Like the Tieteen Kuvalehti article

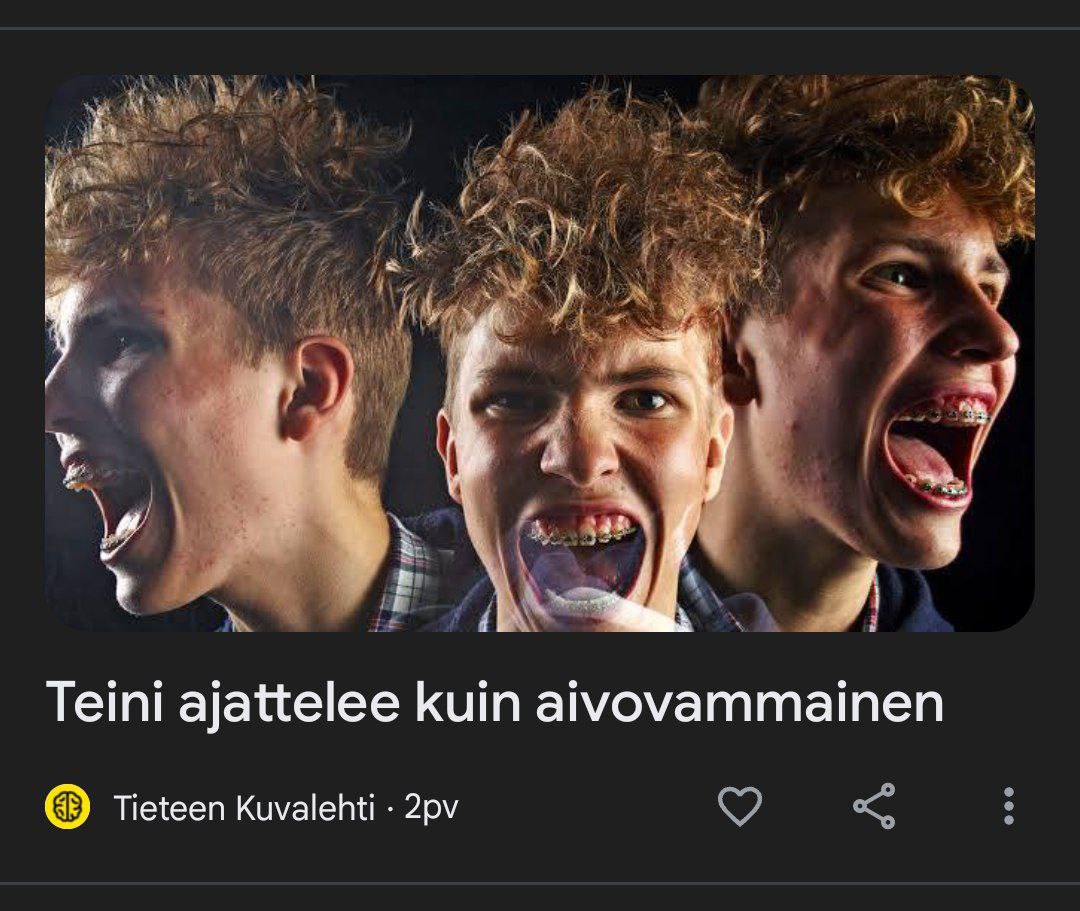[740, 806]
